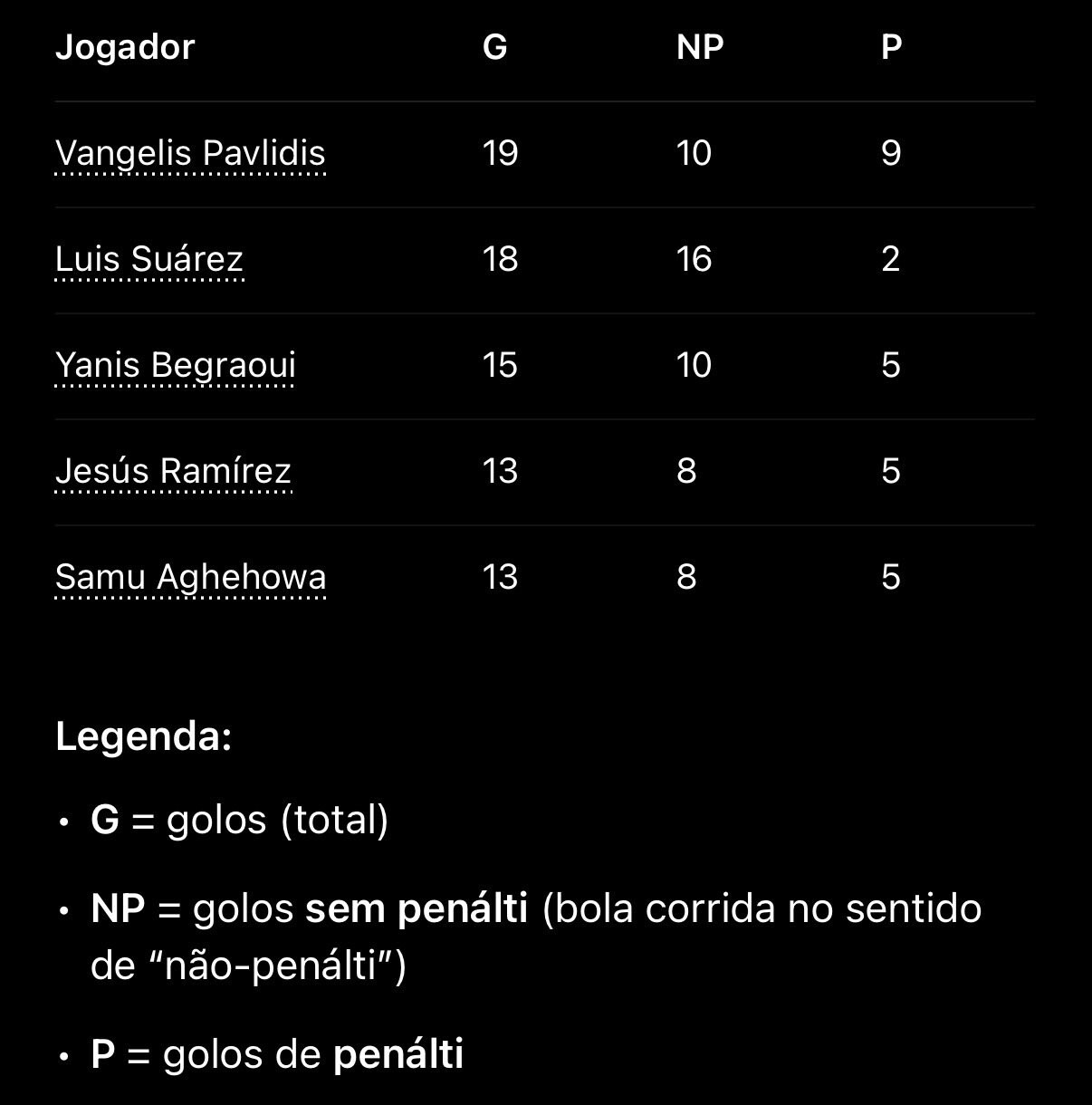This screenshot has width=1092, height=1105.
Task: Tap the underlined name Luis Suárez
Action: [149, 259]
